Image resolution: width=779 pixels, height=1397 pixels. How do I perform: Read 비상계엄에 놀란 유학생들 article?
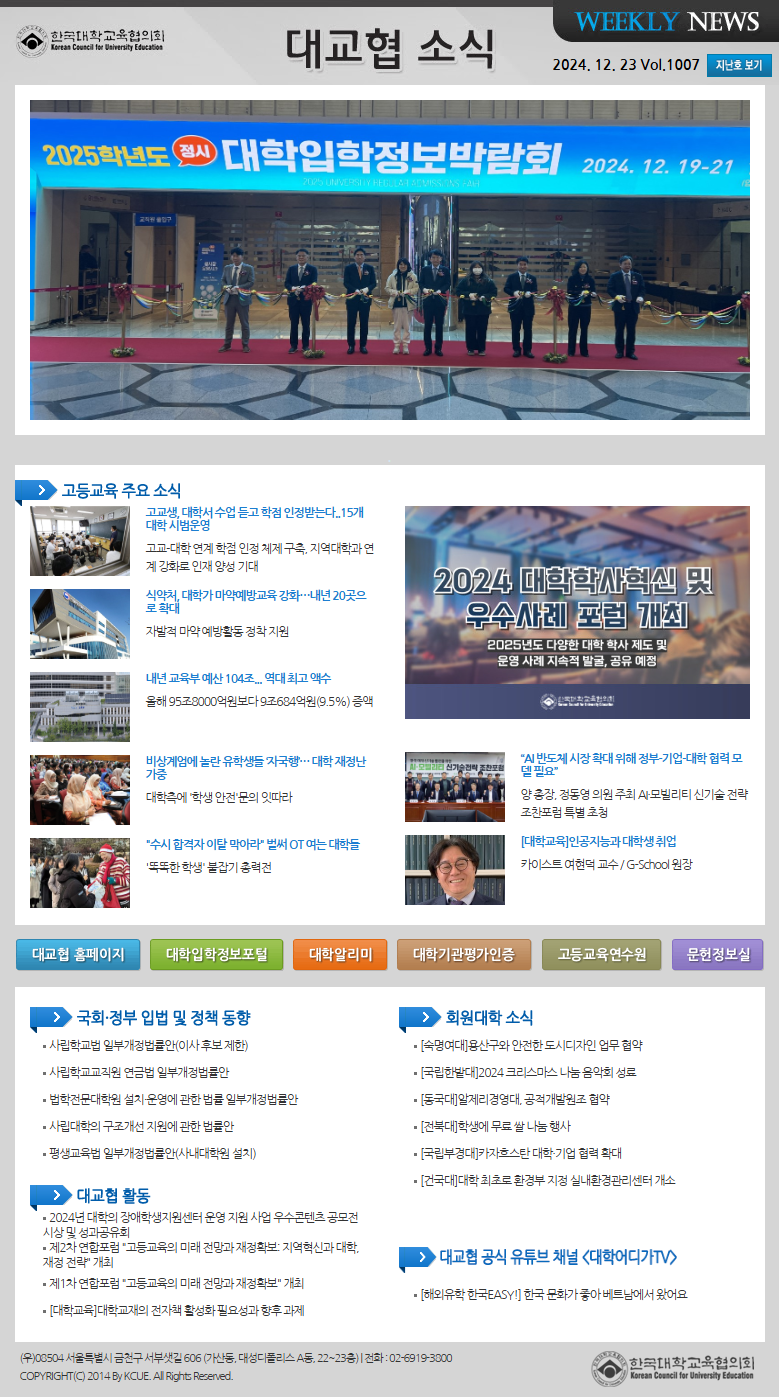(x=255, y=767)
